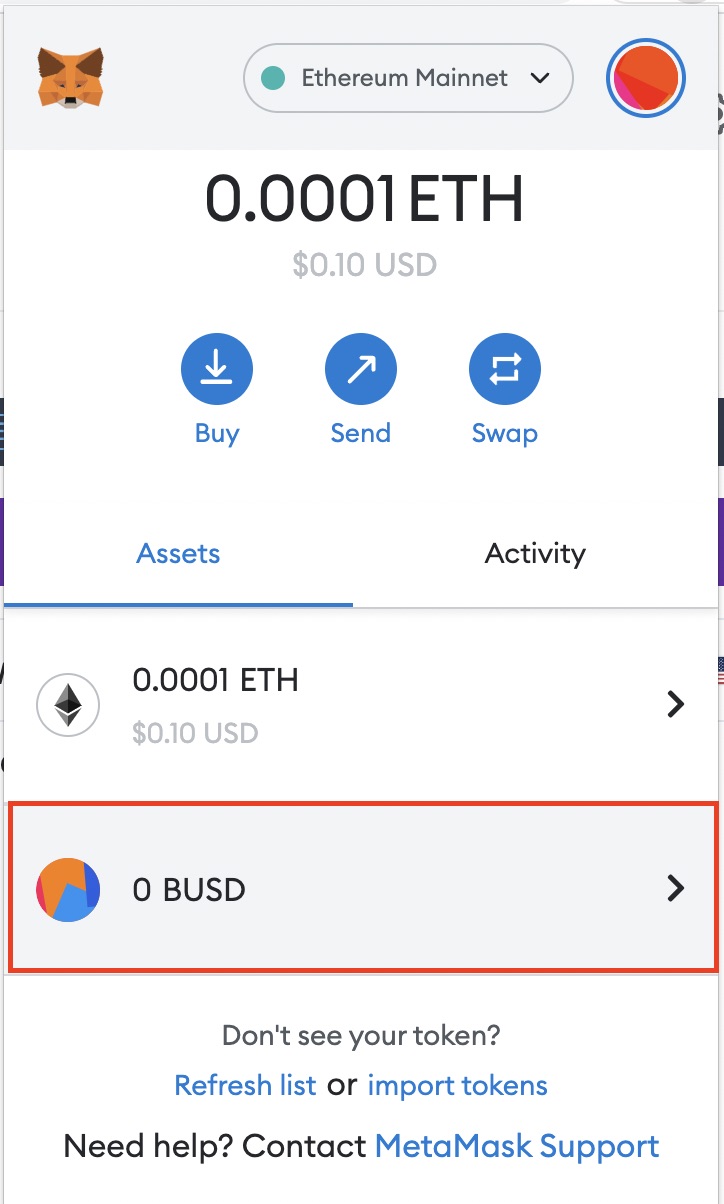Open the MetaMask Support link

517,1146
